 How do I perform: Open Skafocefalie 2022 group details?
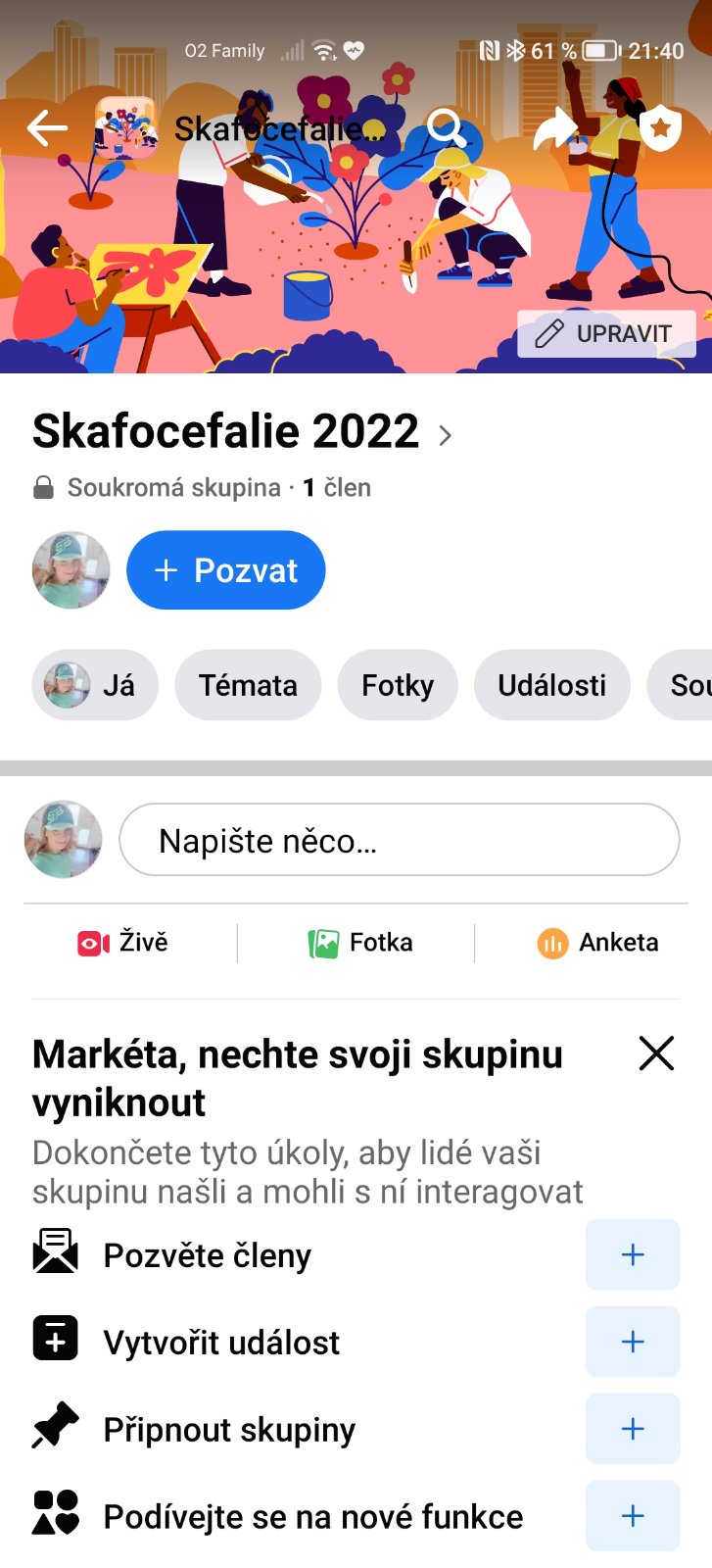point(243,432)
